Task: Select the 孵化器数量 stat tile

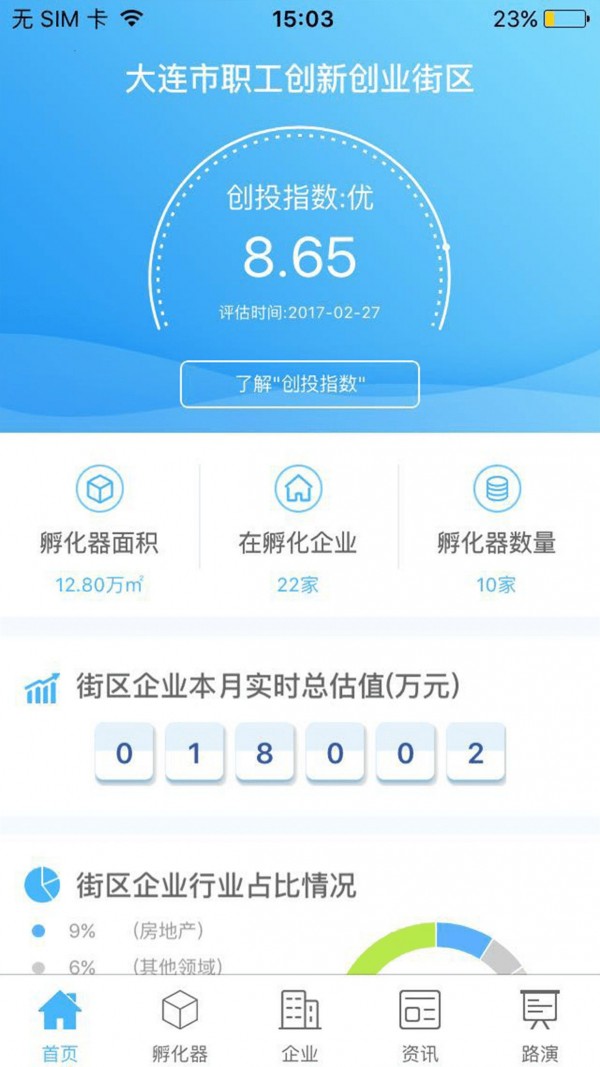Action: pos(496,530)
